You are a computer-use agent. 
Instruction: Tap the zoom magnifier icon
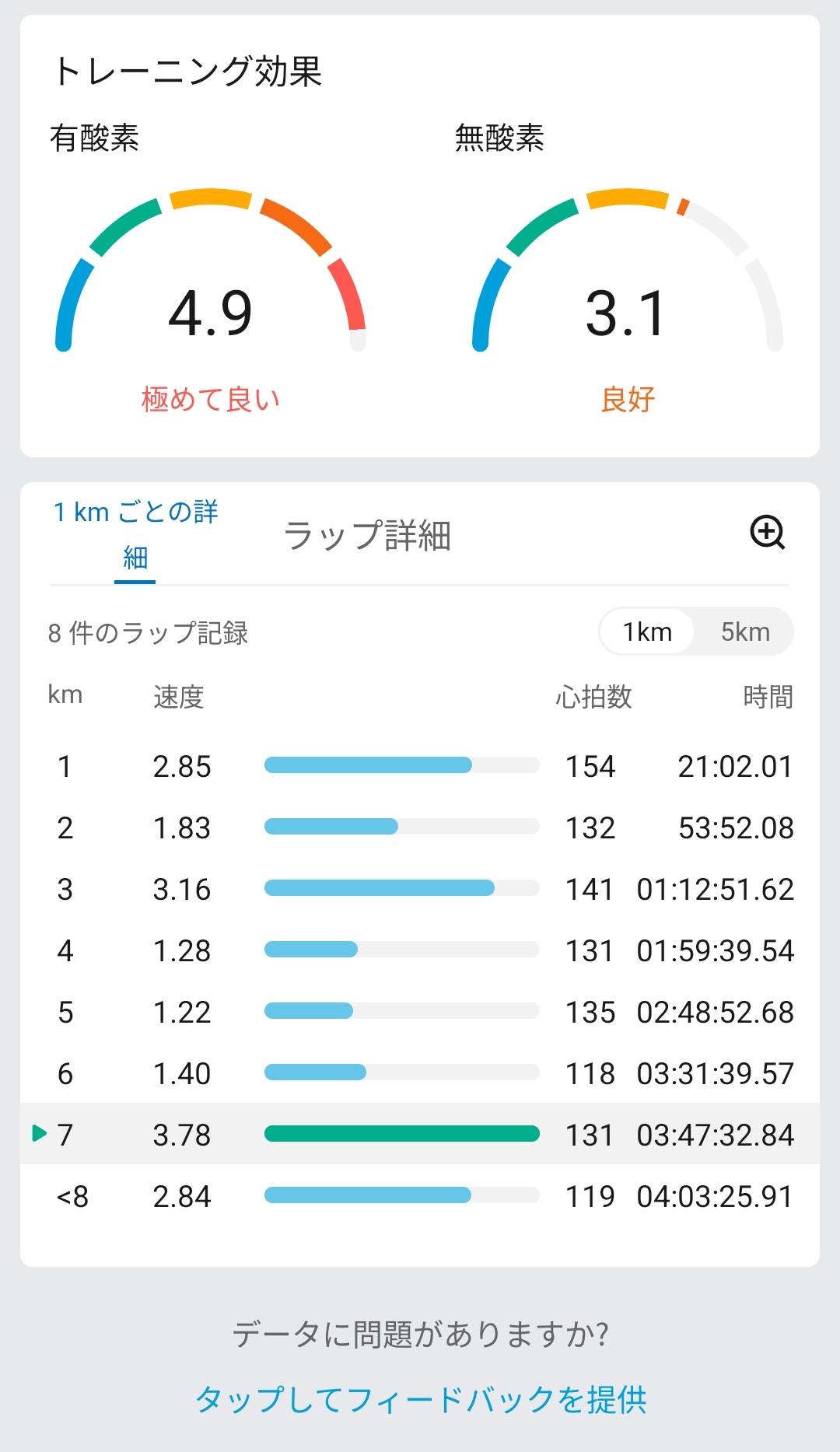tap(767, 533)
